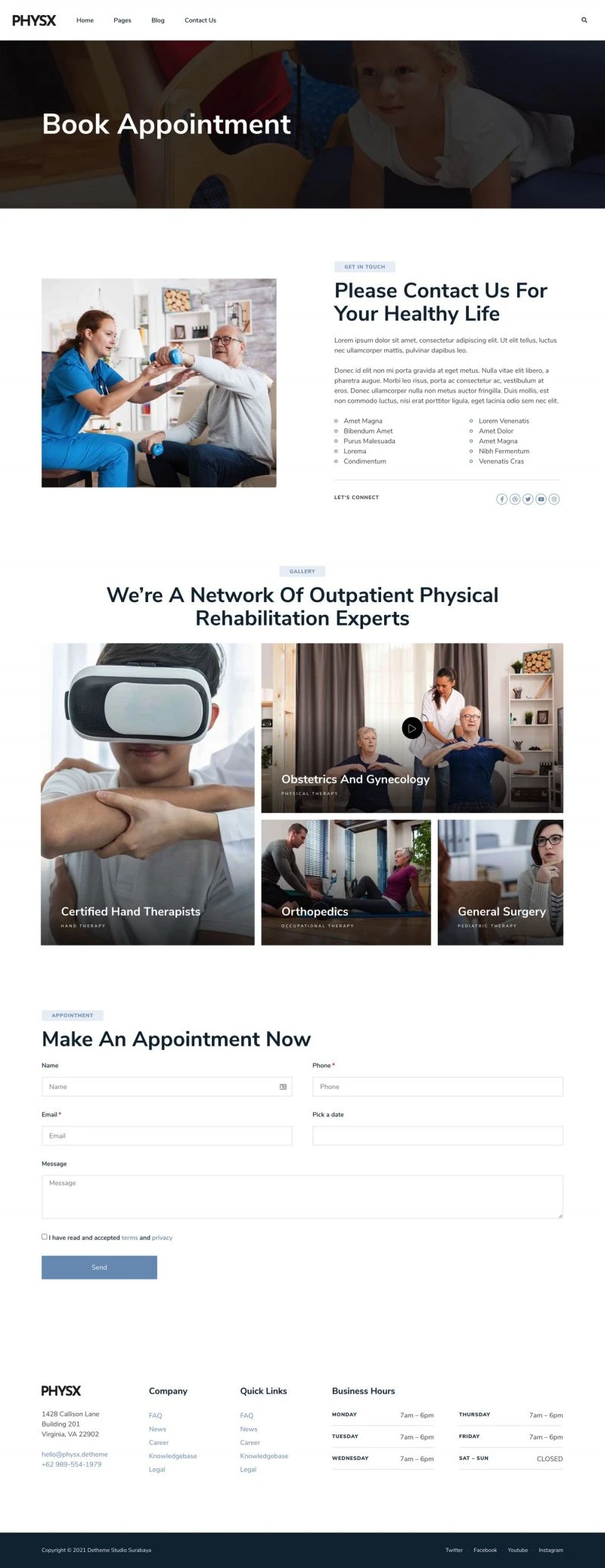Play the Obstetrics And Gynecology video
The image size is (605, 1568).
[411, 728]
